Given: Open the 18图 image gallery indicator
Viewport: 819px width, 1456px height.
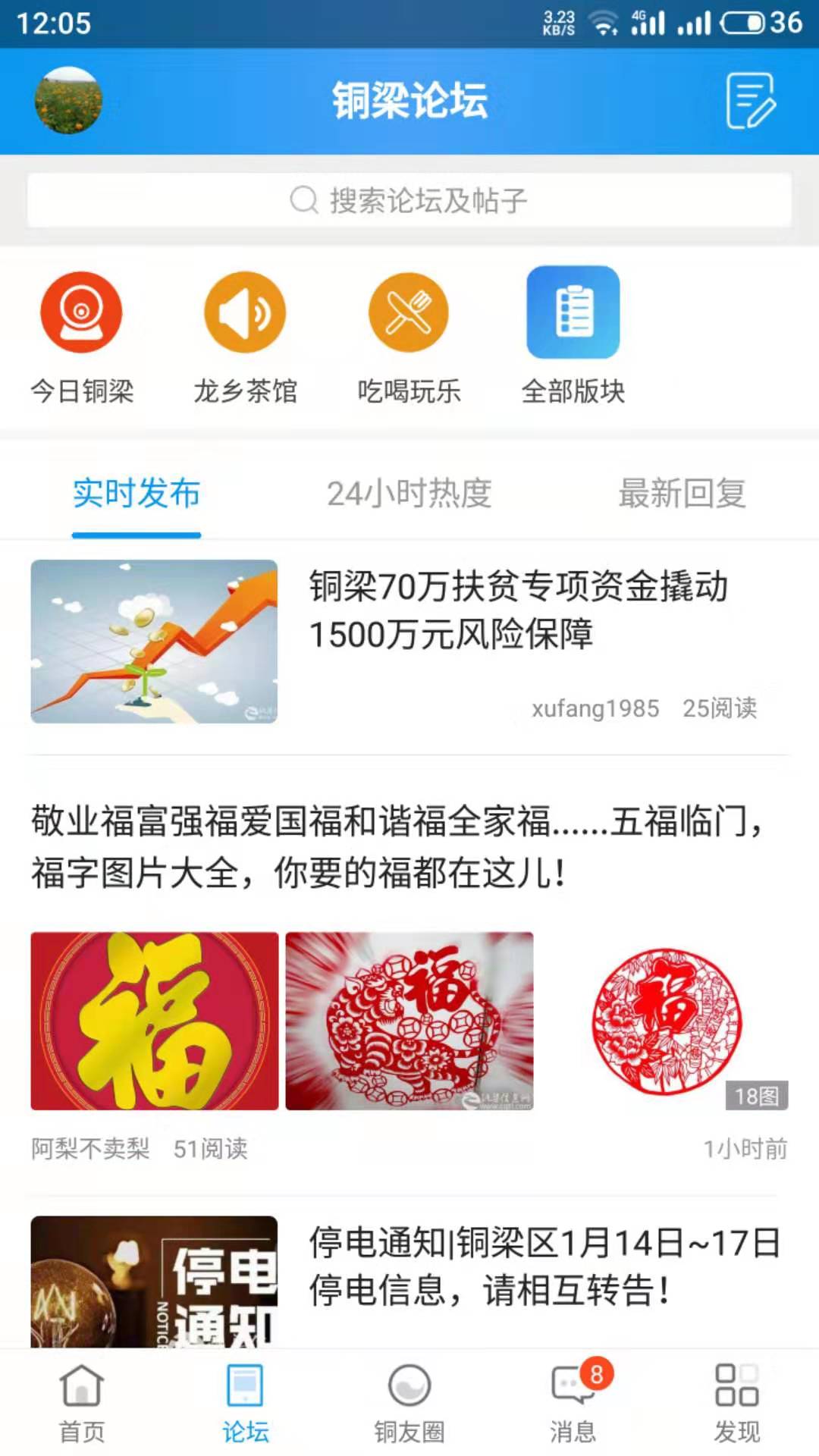Looking at the screenshot, I should 753,1093.
